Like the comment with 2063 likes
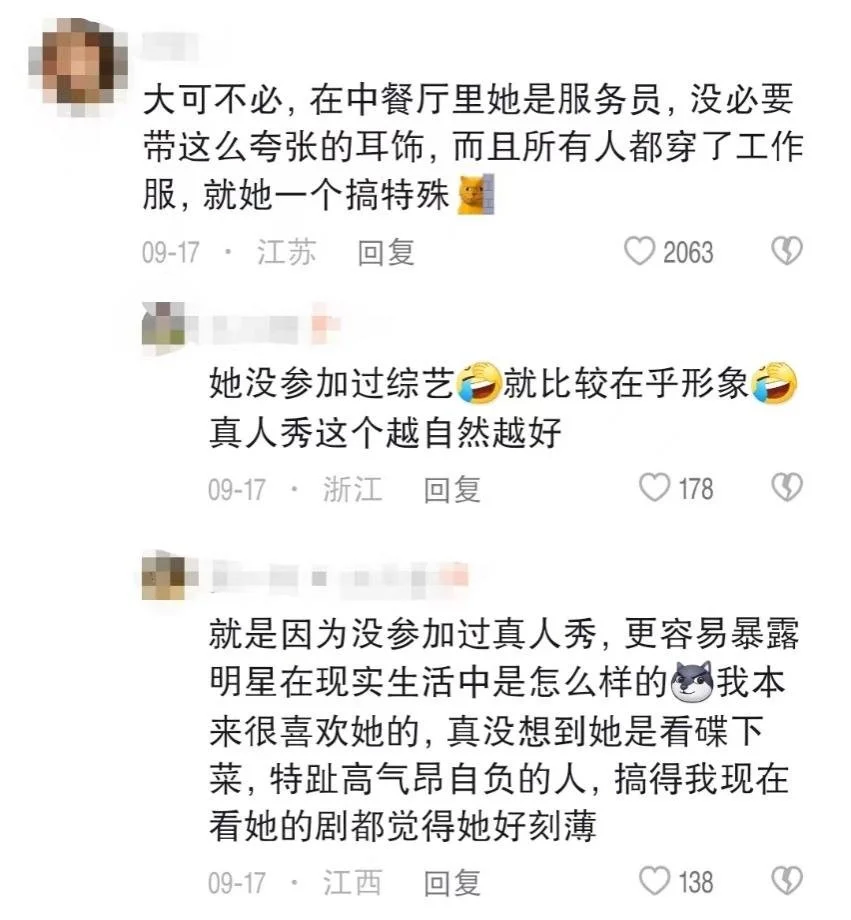851x920 pixels. pyautogui.click(x=640, y=251)
